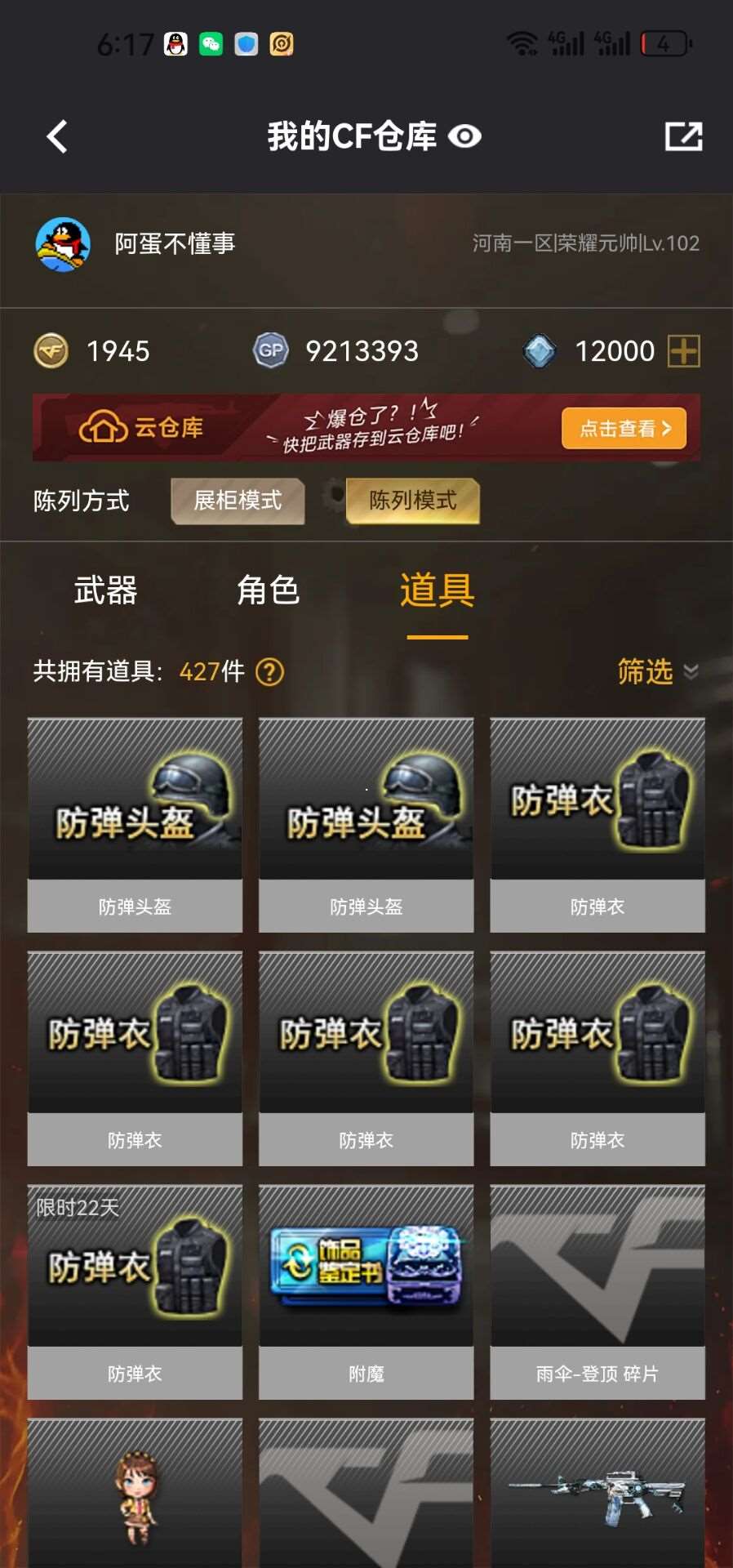Tap the plus icon to add diamonds
The width and height of the screenshot is (733, 1568).
[x=683, y=351]
